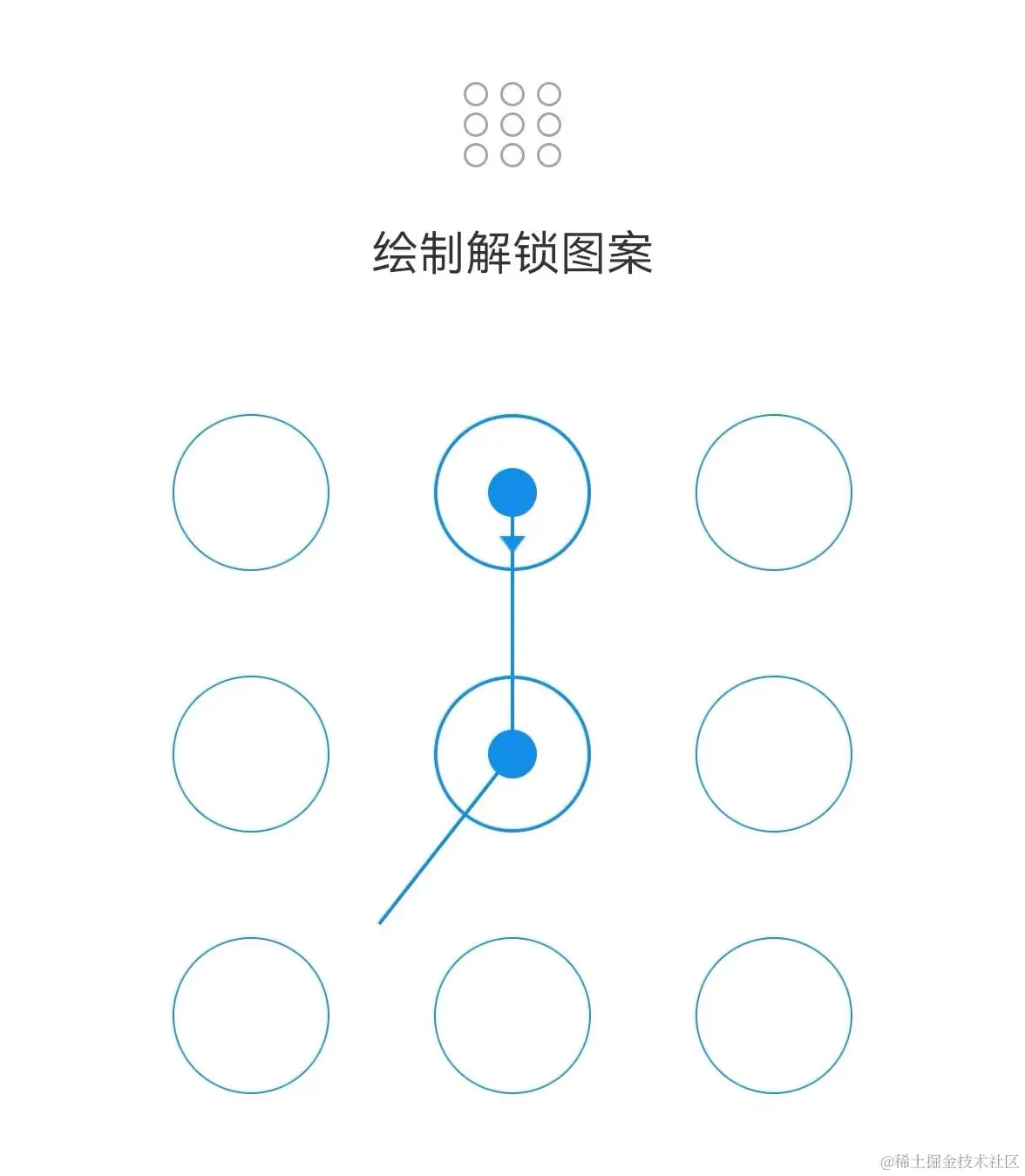Select the middle-right pattern circle
The image size is (1025, 1176).
pyautogui.click(x=774, y=754)
